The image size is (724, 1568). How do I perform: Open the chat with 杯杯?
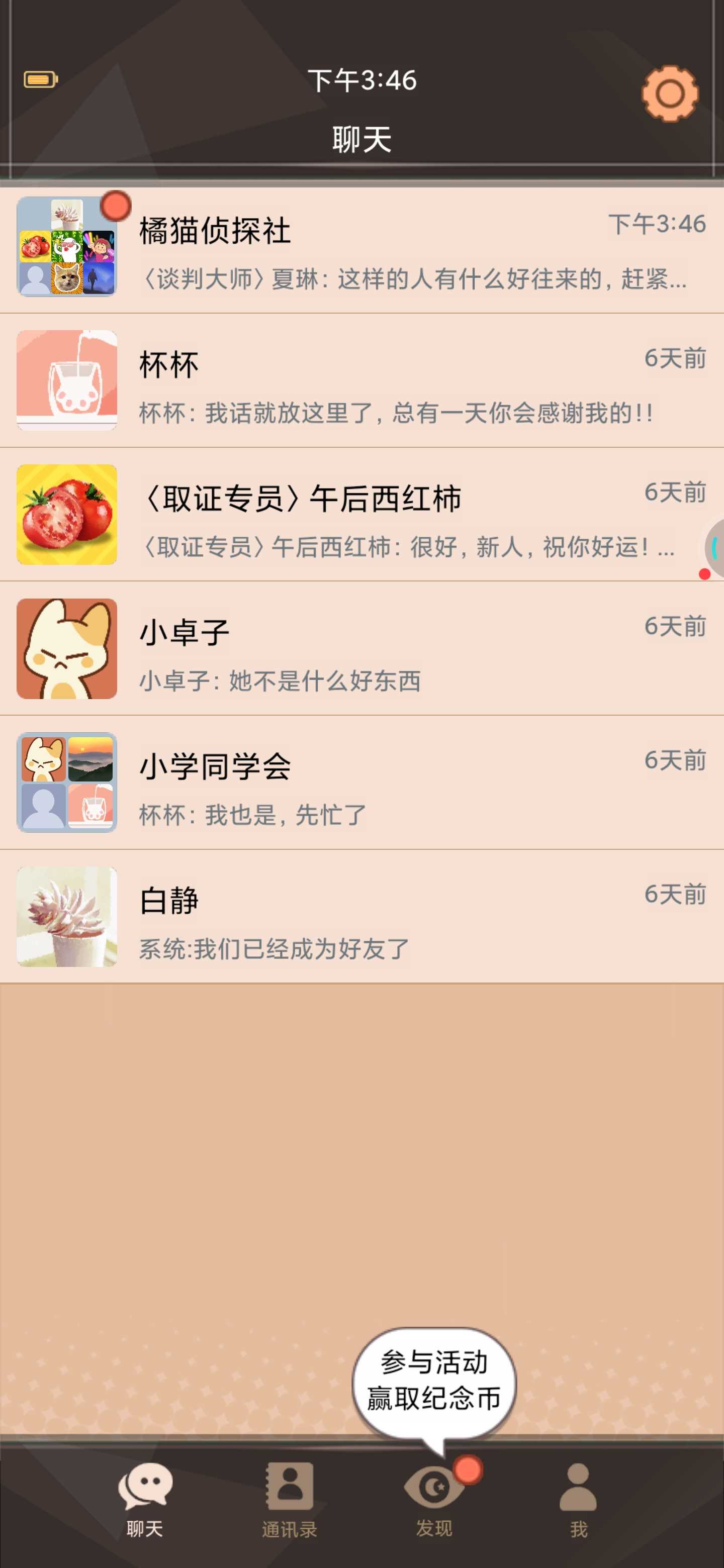[x=361, y=380]
